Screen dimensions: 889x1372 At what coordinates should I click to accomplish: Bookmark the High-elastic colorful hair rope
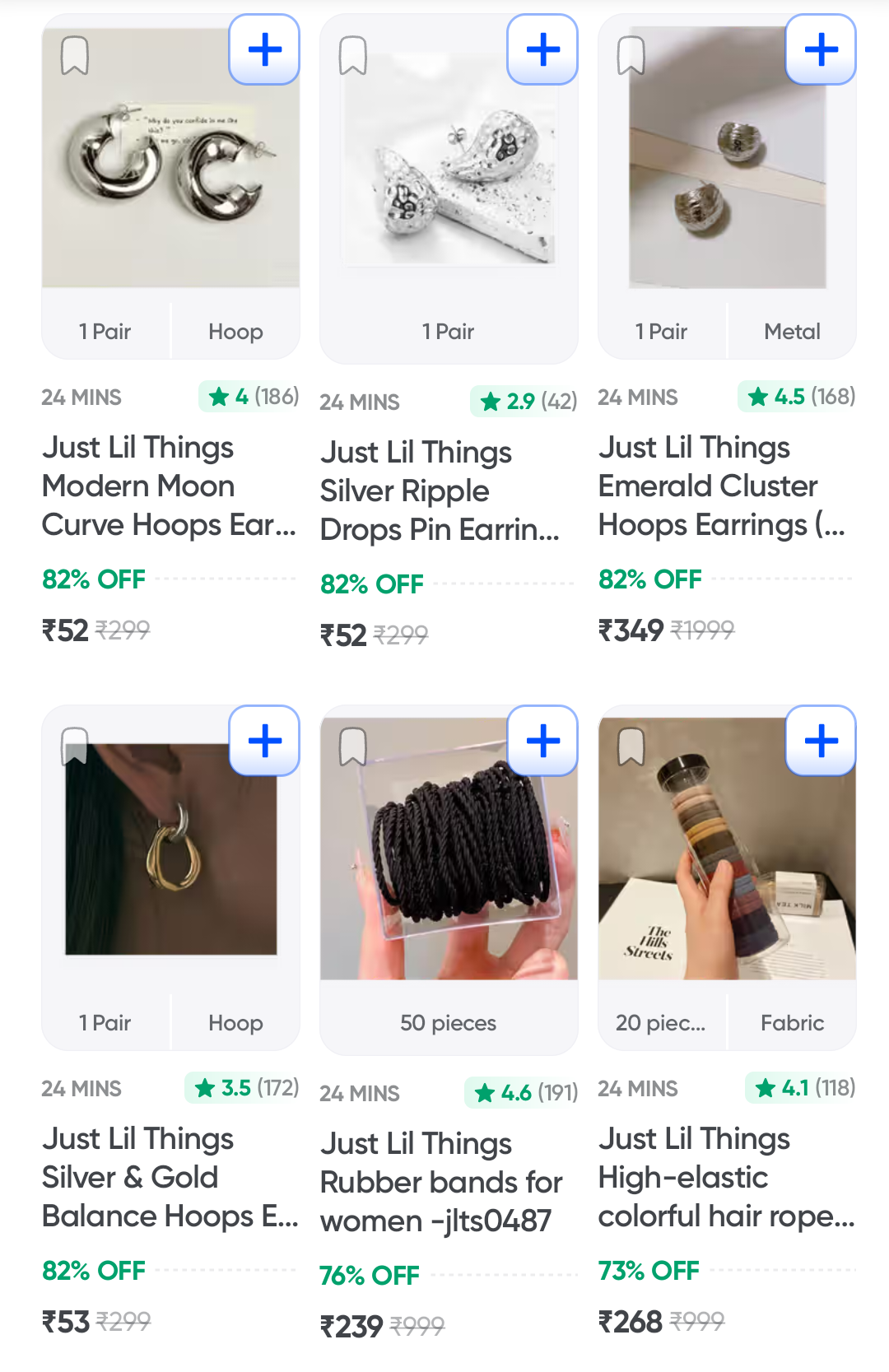pyautogui.click(x=631, y=746)
